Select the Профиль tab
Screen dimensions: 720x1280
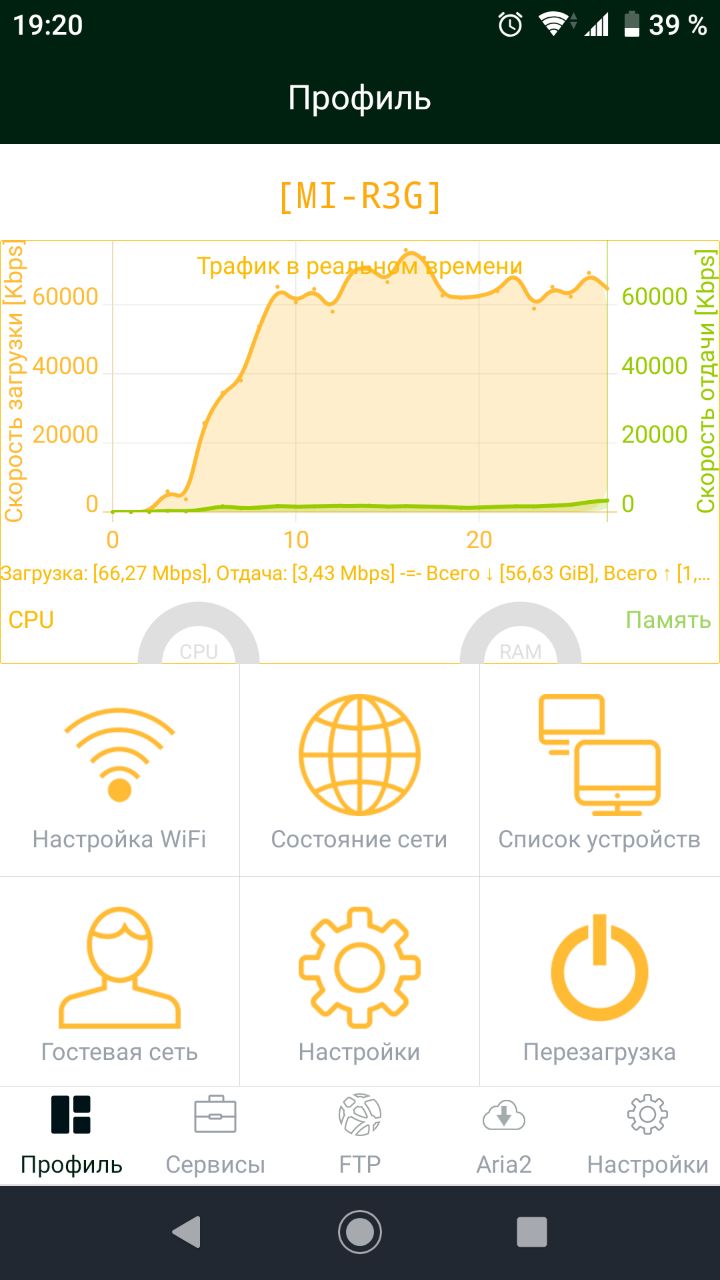tap(71, 1135)
